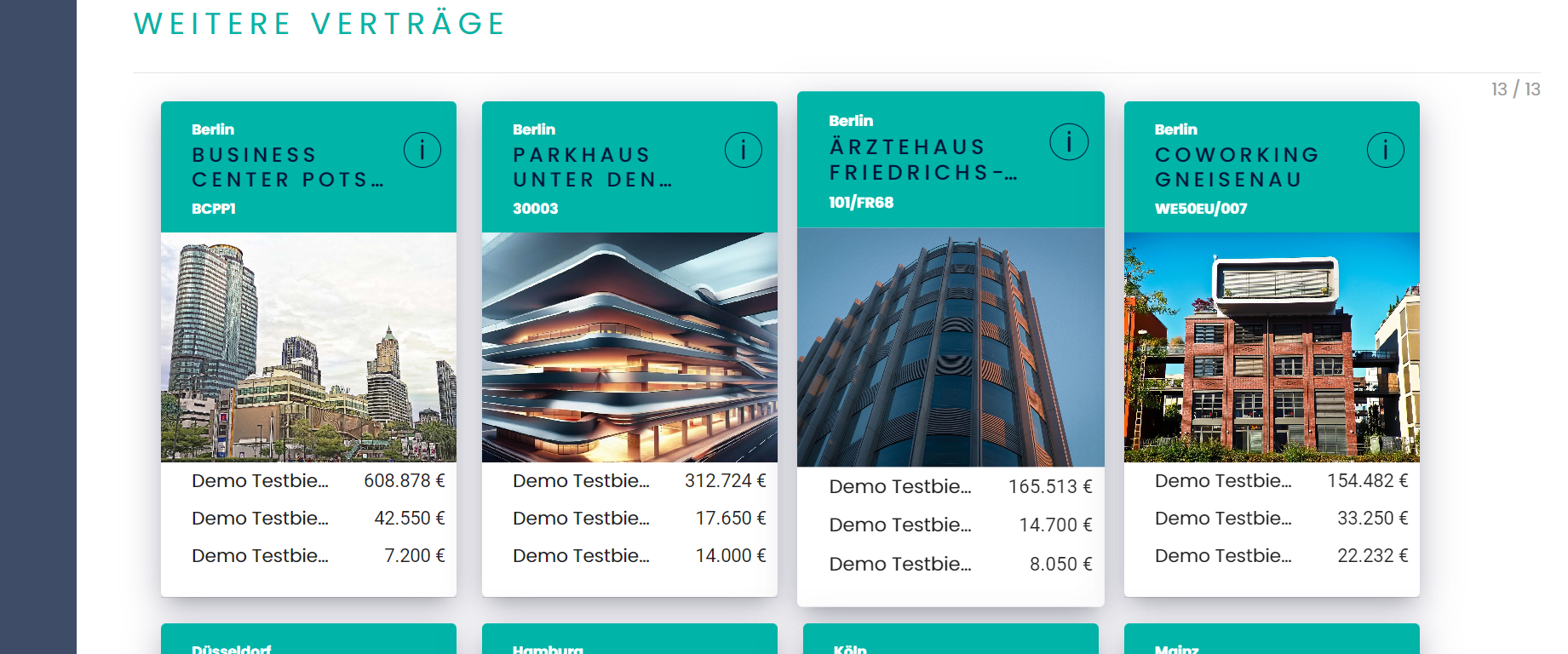The image size is (1568, 654).
Task: Show info for Ärztehaus Friedrichs-… card
Action: [1068, 141]
